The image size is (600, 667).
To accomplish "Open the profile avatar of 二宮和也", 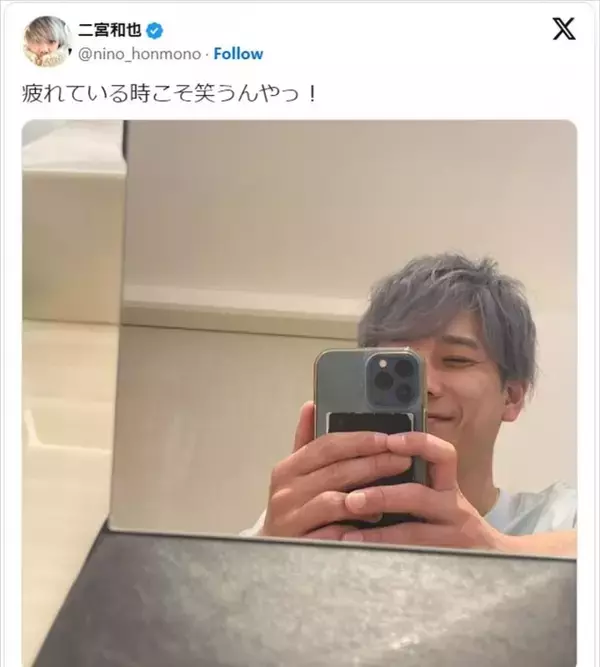I will [x=47, y=42].
